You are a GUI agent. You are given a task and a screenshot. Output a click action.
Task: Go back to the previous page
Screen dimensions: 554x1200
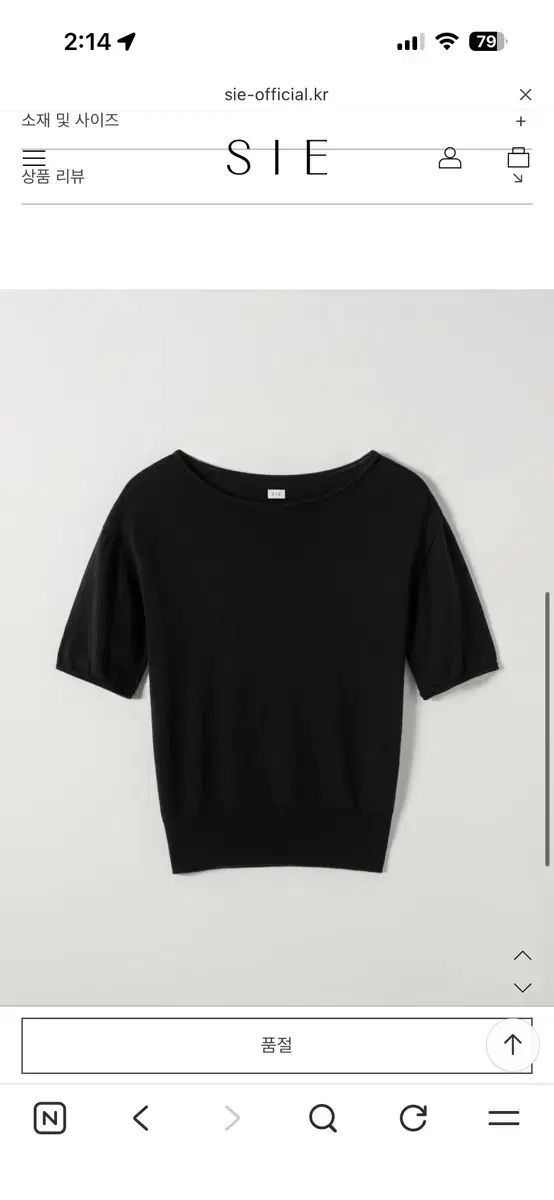click(141, 1118)
